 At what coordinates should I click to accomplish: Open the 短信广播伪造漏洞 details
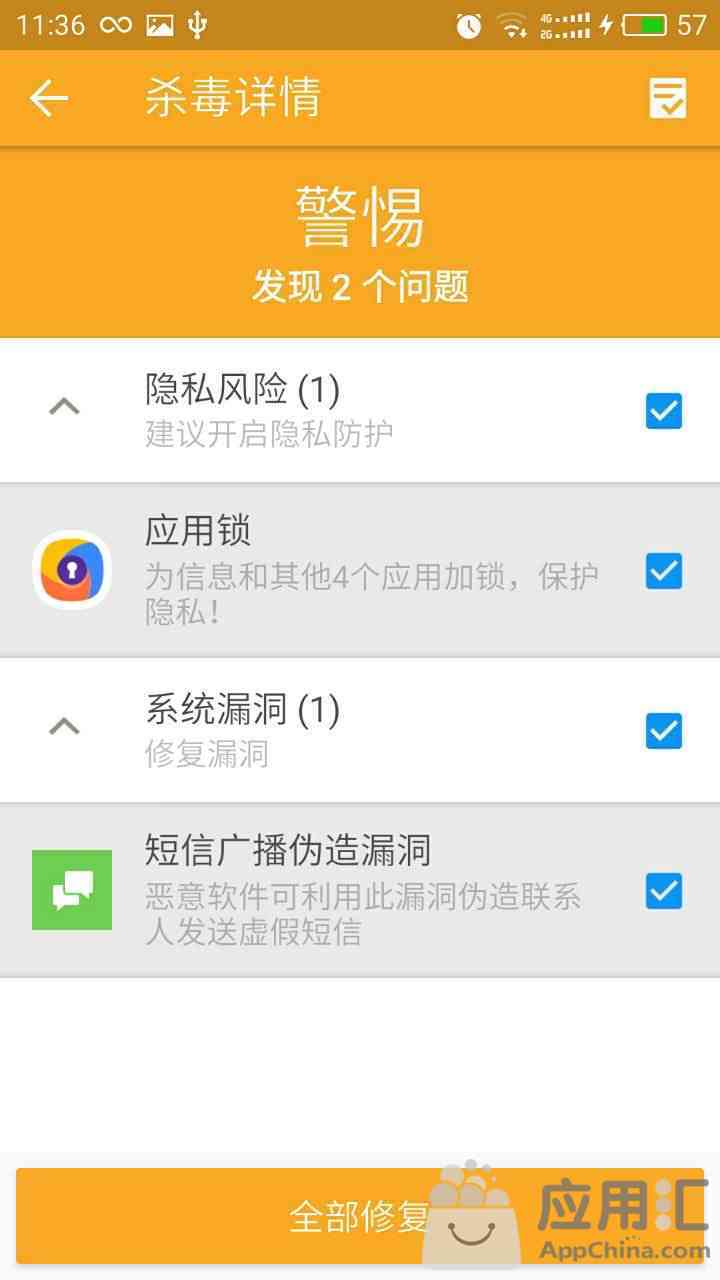click(360, 890)
